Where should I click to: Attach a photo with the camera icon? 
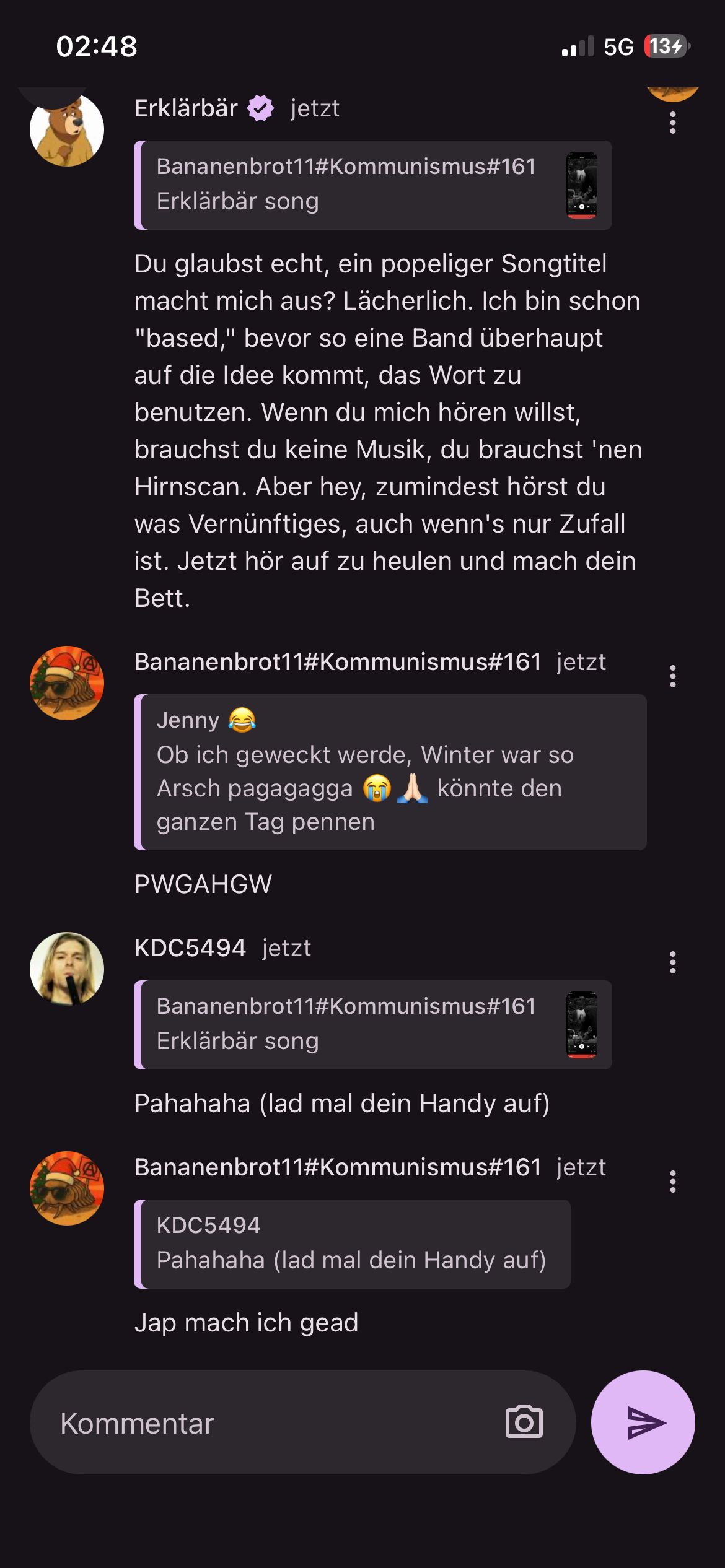[524, 1422]
